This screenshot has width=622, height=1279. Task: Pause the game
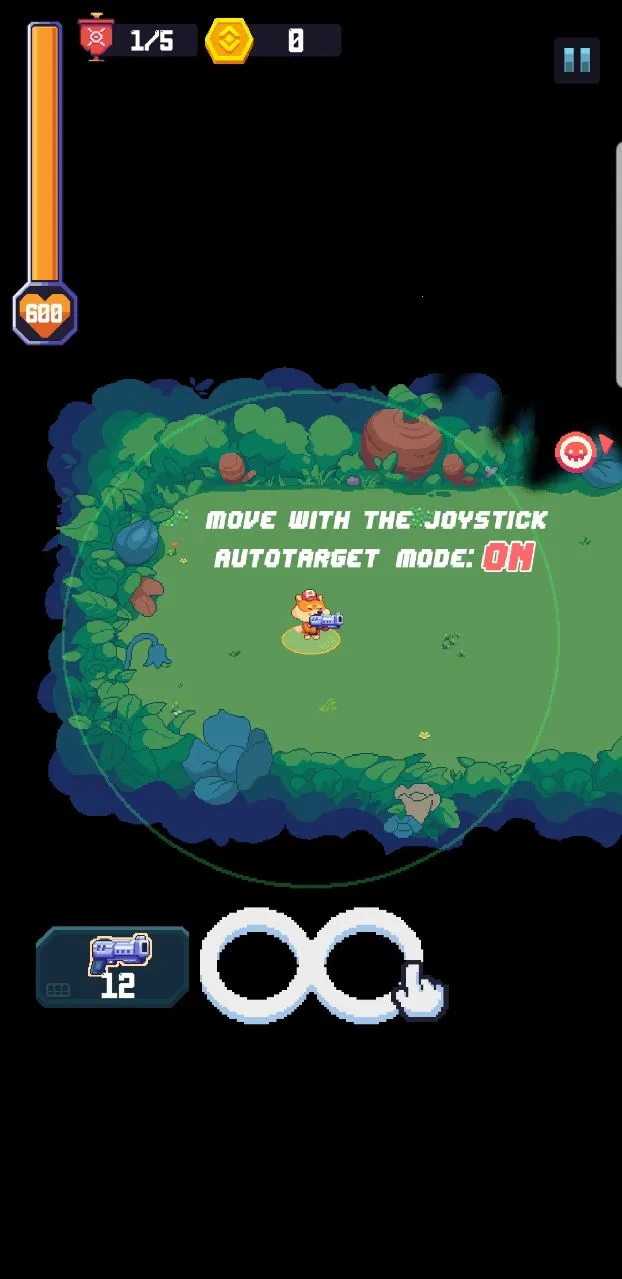click(577, 61)
